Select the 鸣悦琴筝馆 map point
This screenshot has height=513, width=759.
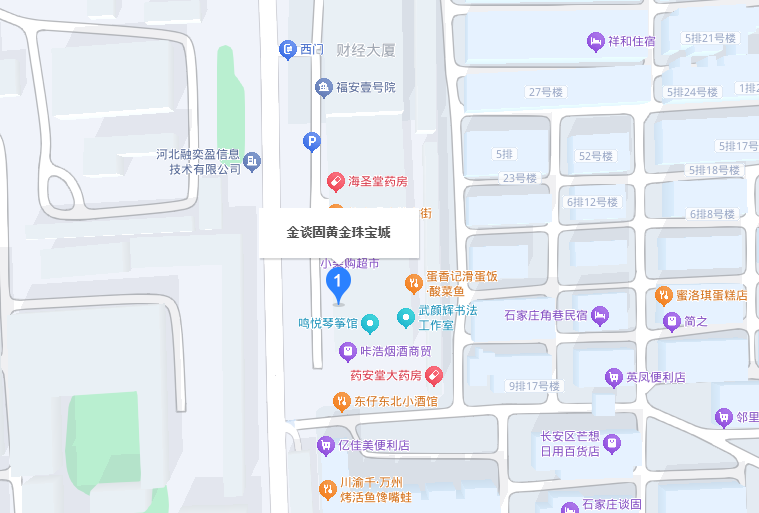click(370, 323)
